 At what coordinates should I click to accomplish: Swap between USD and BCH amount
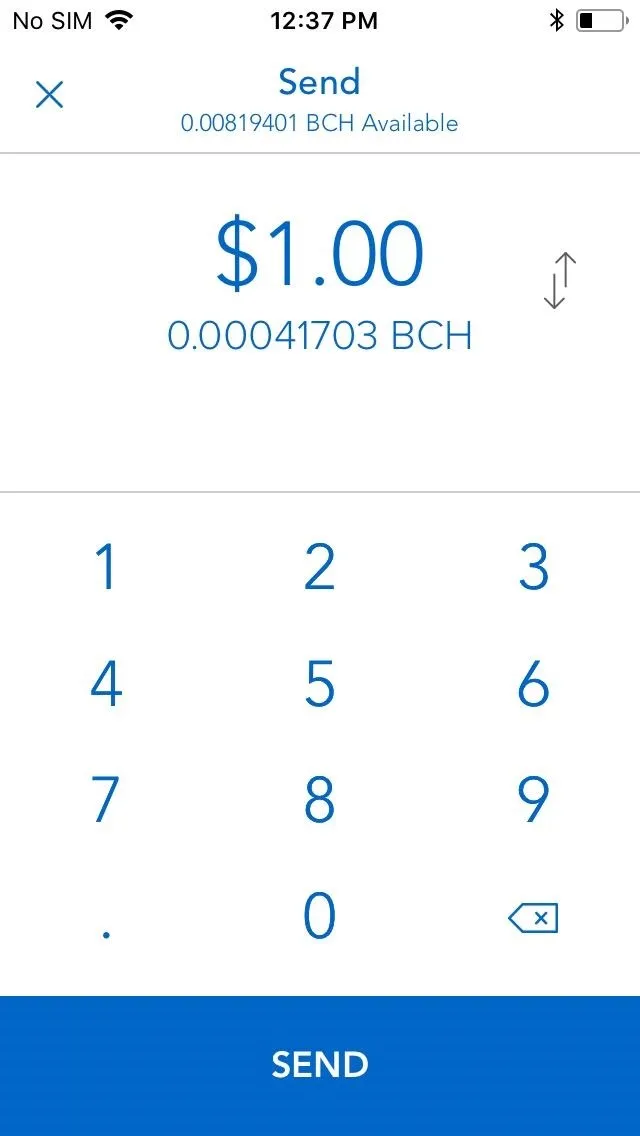[x=560, y=280]
